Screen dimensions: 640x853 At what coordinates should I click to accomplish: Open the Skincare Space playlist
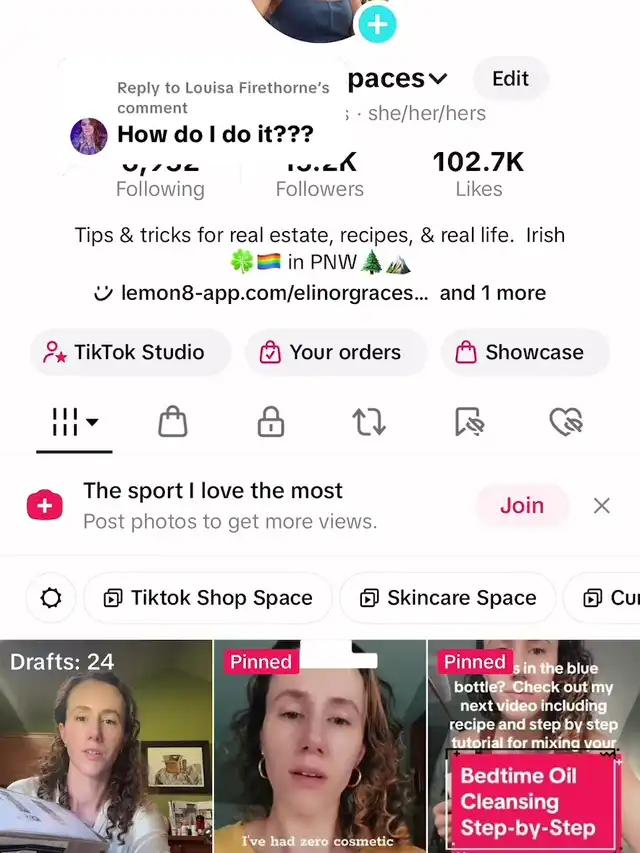click(x=448, y=598)
